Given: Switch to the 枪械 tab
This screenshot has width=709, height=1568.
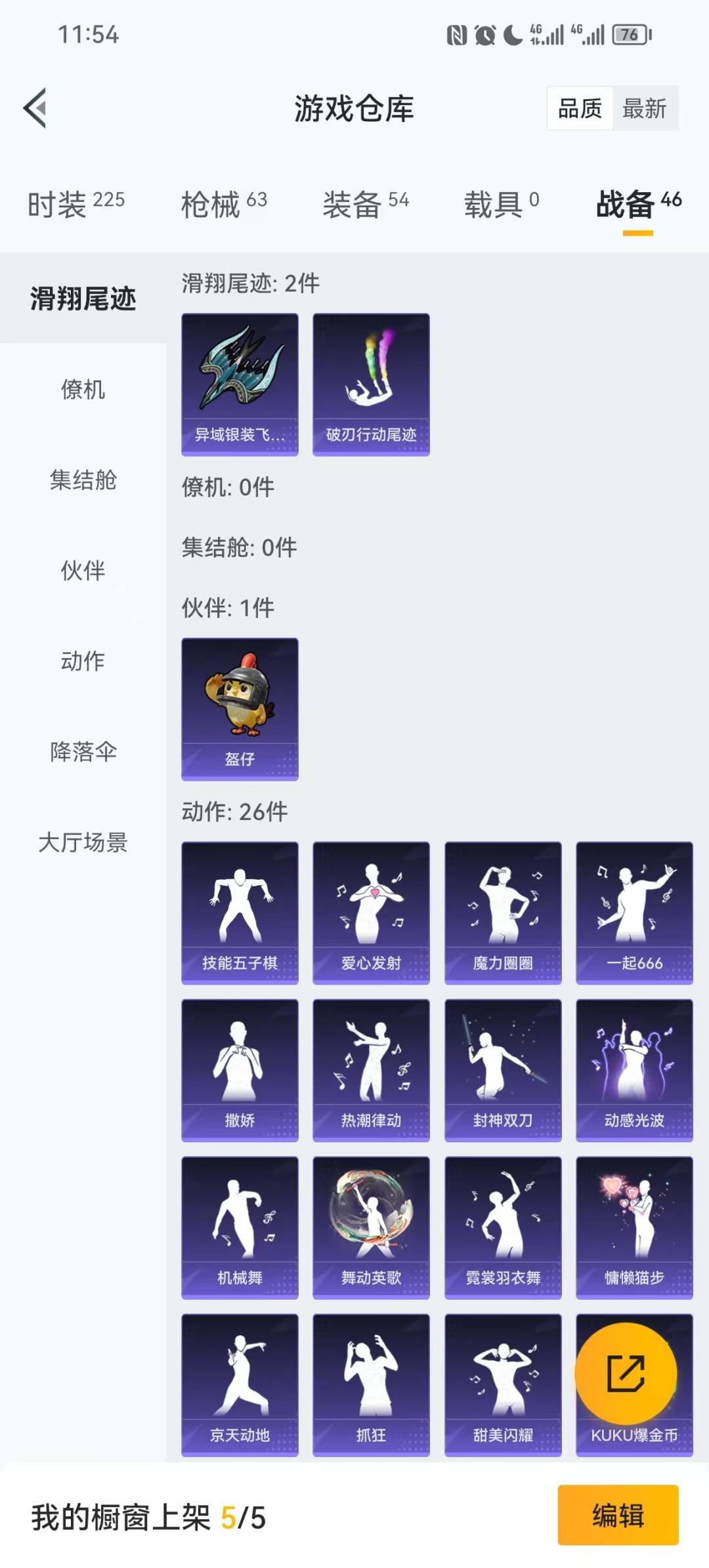Looking at the screenshot, I should tap(223, 204).
